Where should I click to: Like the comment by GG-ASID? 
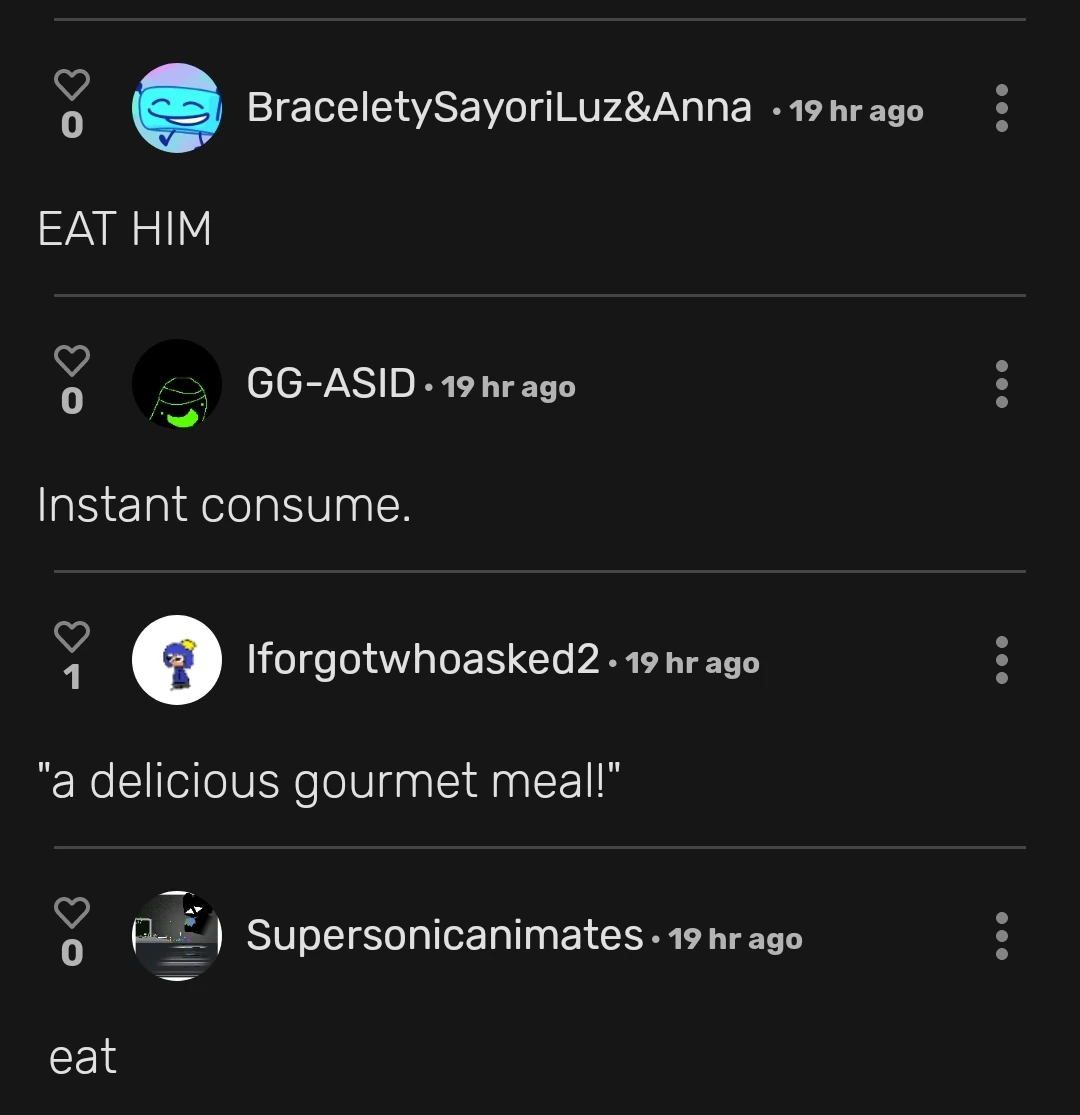71,360
